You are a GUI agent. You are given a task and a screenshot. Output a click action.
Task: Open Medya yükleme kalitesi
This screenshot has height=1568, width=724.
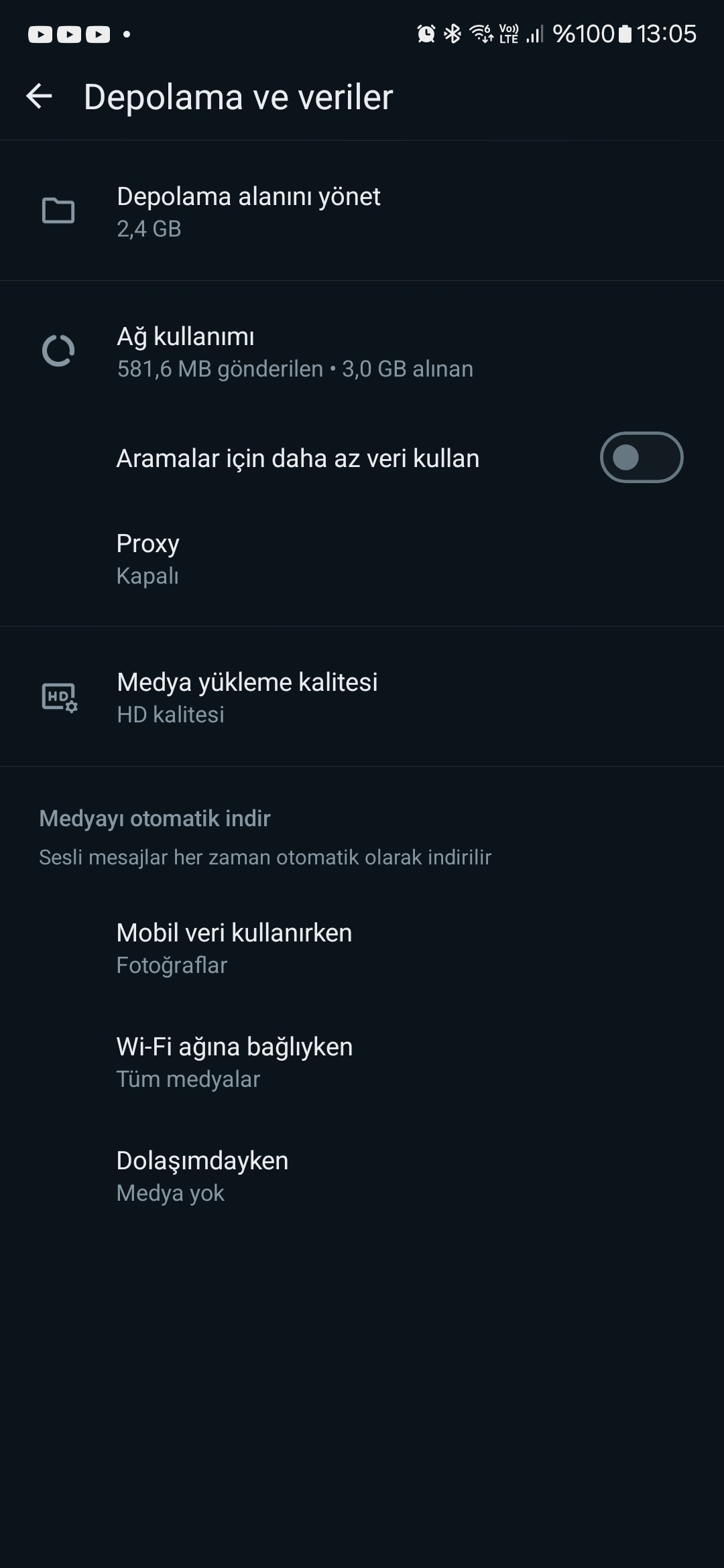pos(247,697)
